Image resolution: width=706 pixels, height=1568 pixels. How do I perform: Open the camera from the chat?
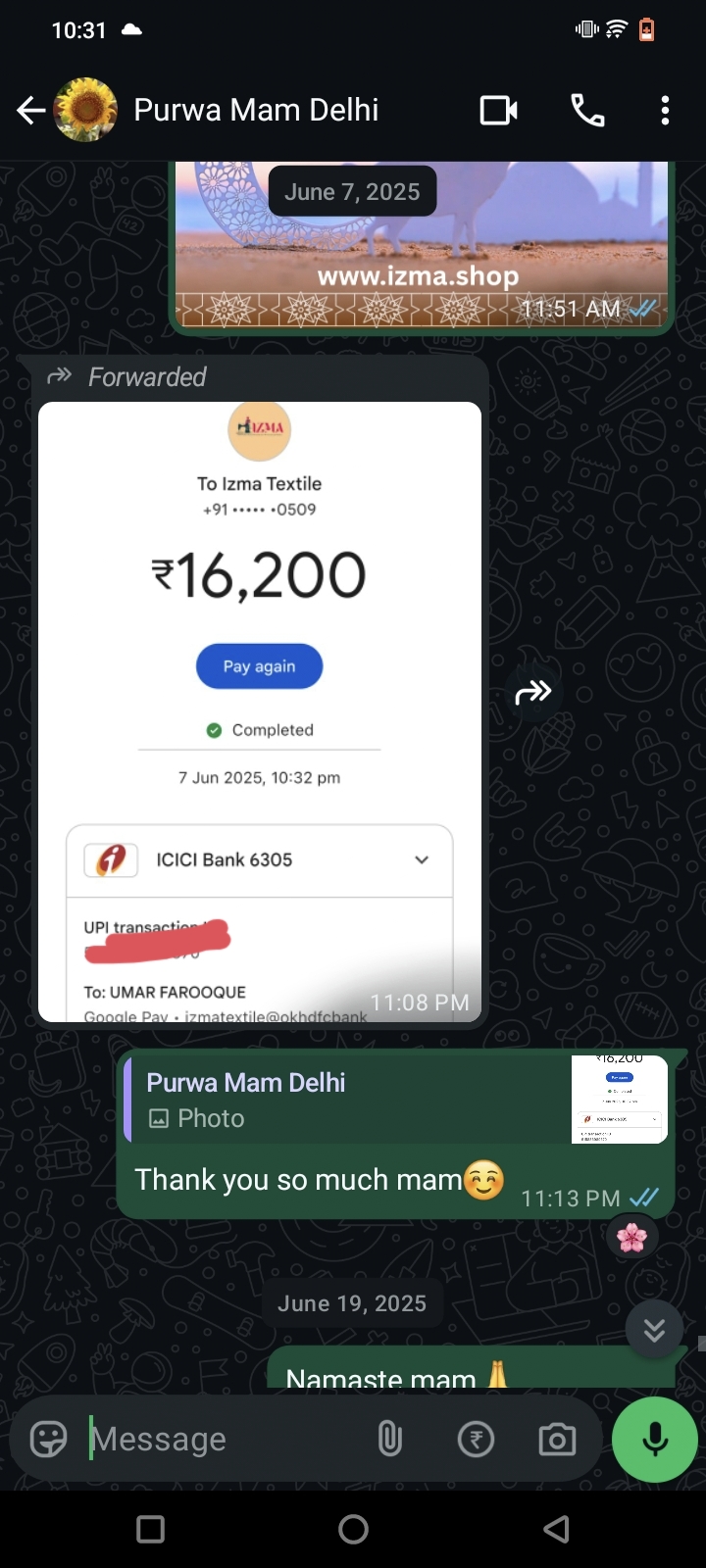[557, 1439]
